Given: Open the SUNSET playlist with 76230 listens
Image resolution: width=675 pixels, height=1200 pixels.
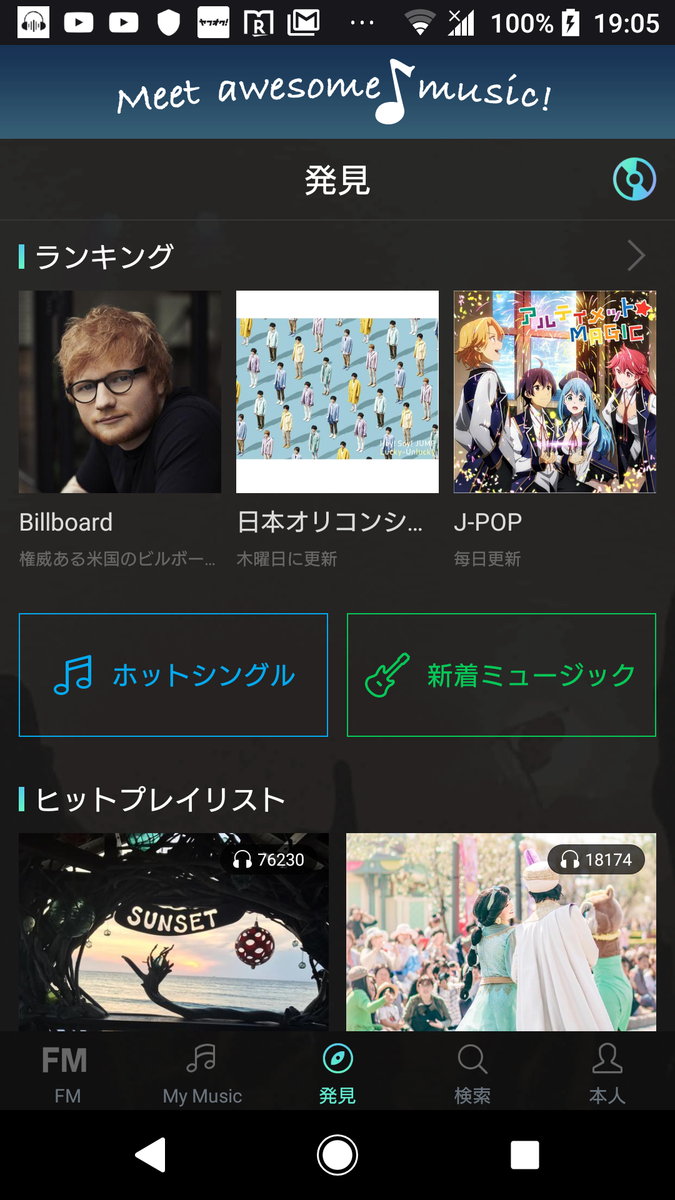Looking at the screenshot, I should pos(173,930).
